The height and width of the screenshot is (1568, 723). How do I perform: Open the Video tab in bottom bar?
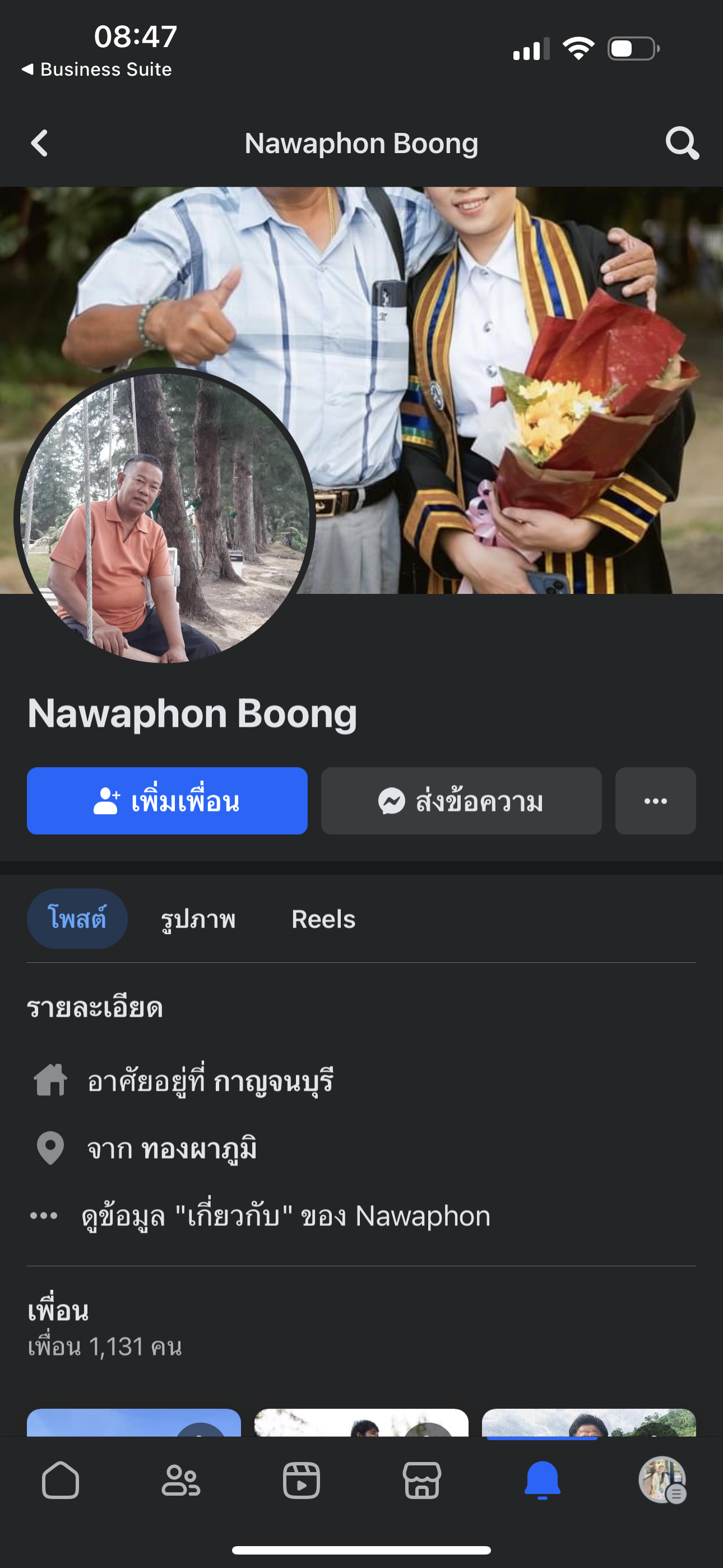(x=302, y=1481)
